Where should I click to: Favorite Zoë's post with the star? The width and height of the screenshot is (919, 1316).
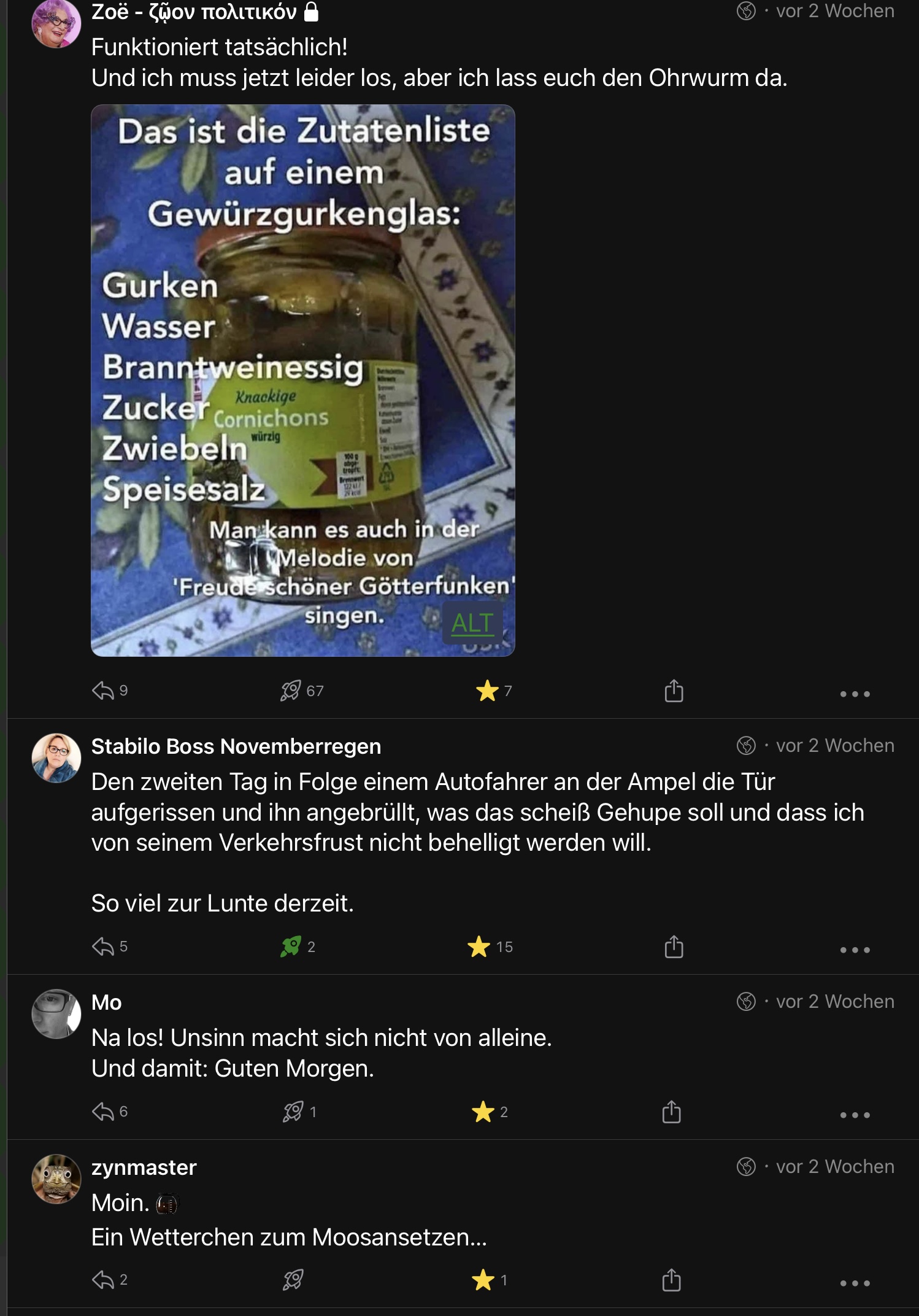487,691
